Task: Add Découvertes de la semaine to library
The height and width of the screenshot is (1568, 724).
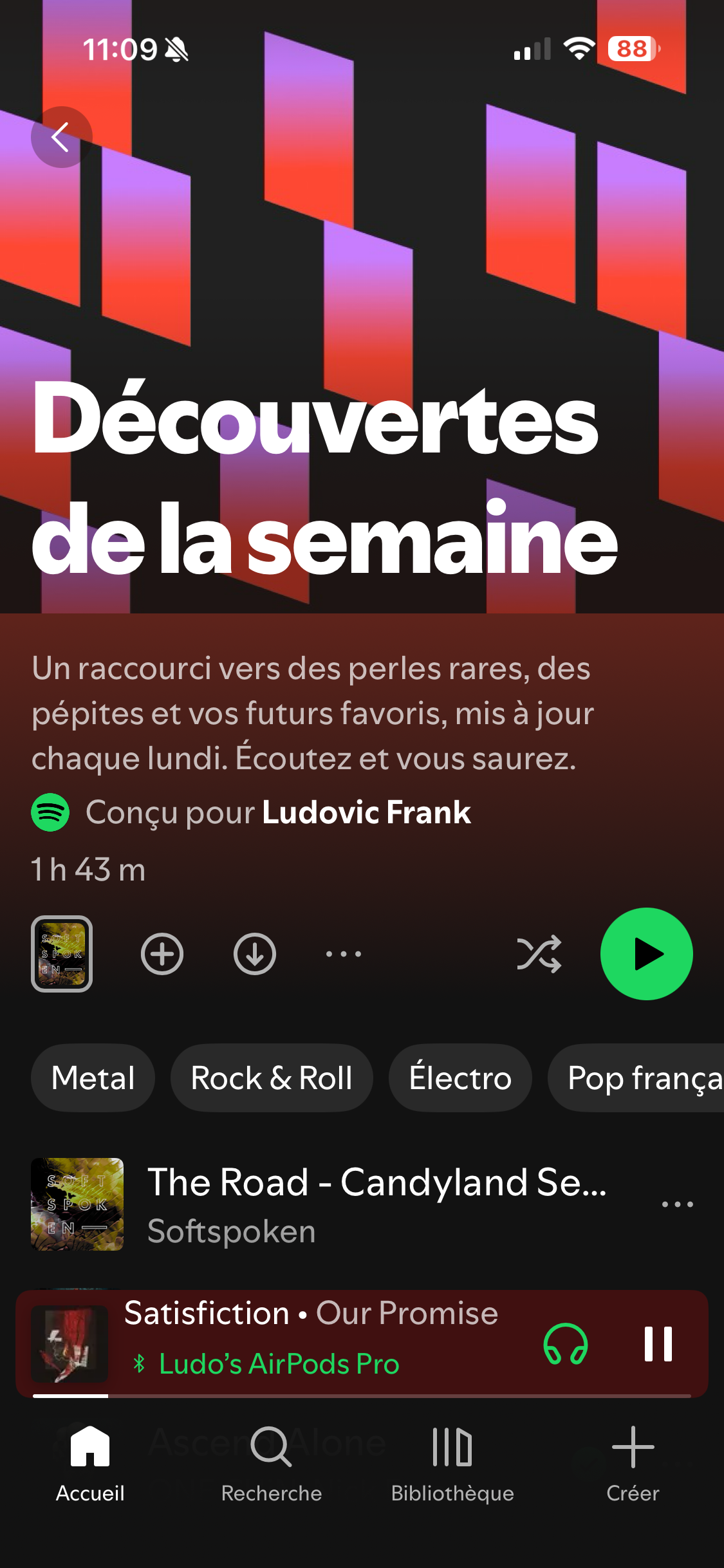Action: pos(162,953)
